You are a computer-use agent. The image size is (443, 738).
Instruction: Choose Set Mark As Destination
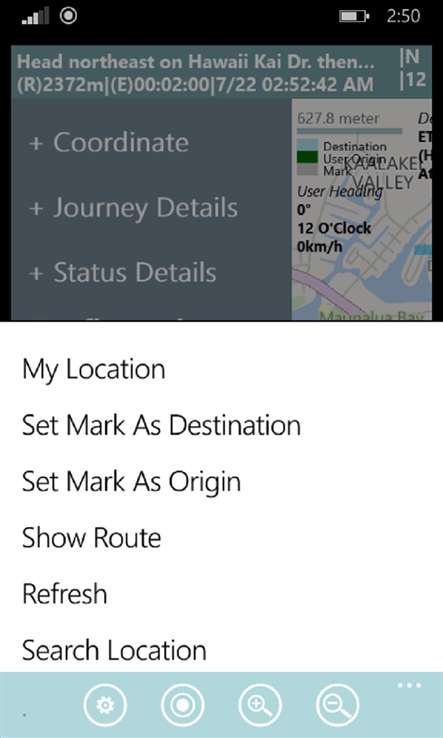(x=161, y=425)
